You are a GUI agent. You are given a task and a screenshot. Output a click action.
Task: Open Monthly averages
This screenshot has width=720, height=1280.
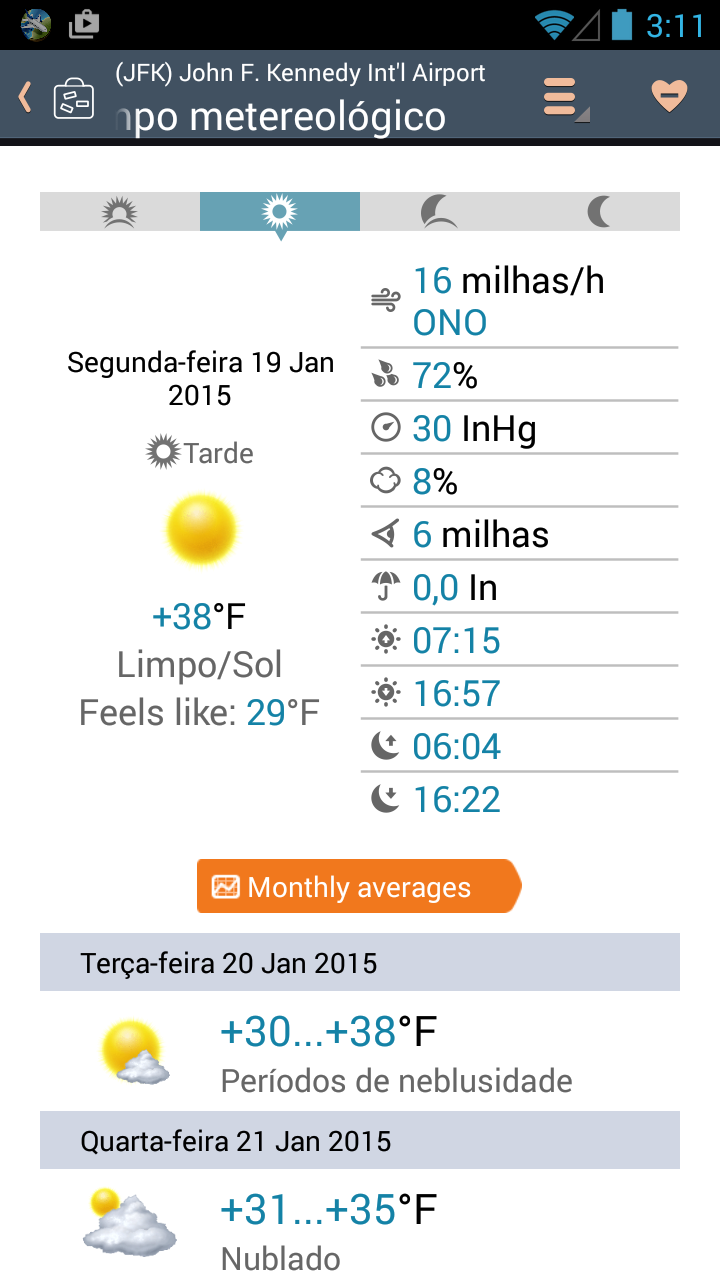tap(359, 887)
